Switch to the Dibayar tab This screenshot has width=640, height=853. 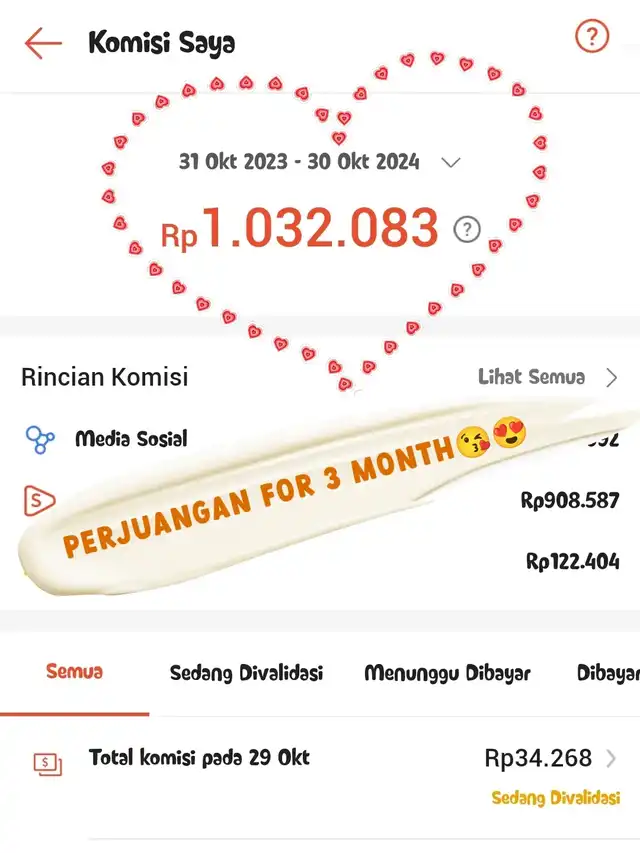pos(607,673)
